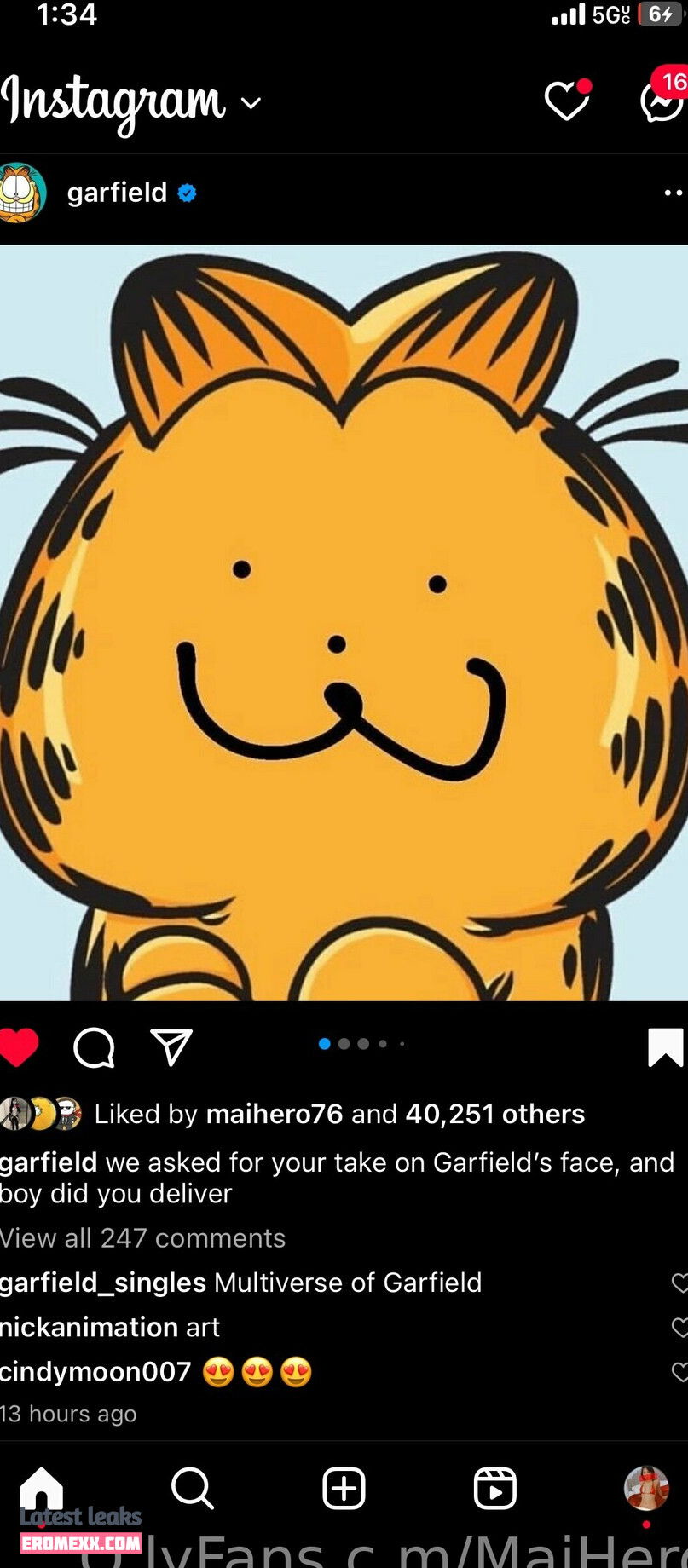Open garfield's profile avatar
The width and height of the screenshot is (688, 1568).
click(21, 193)
